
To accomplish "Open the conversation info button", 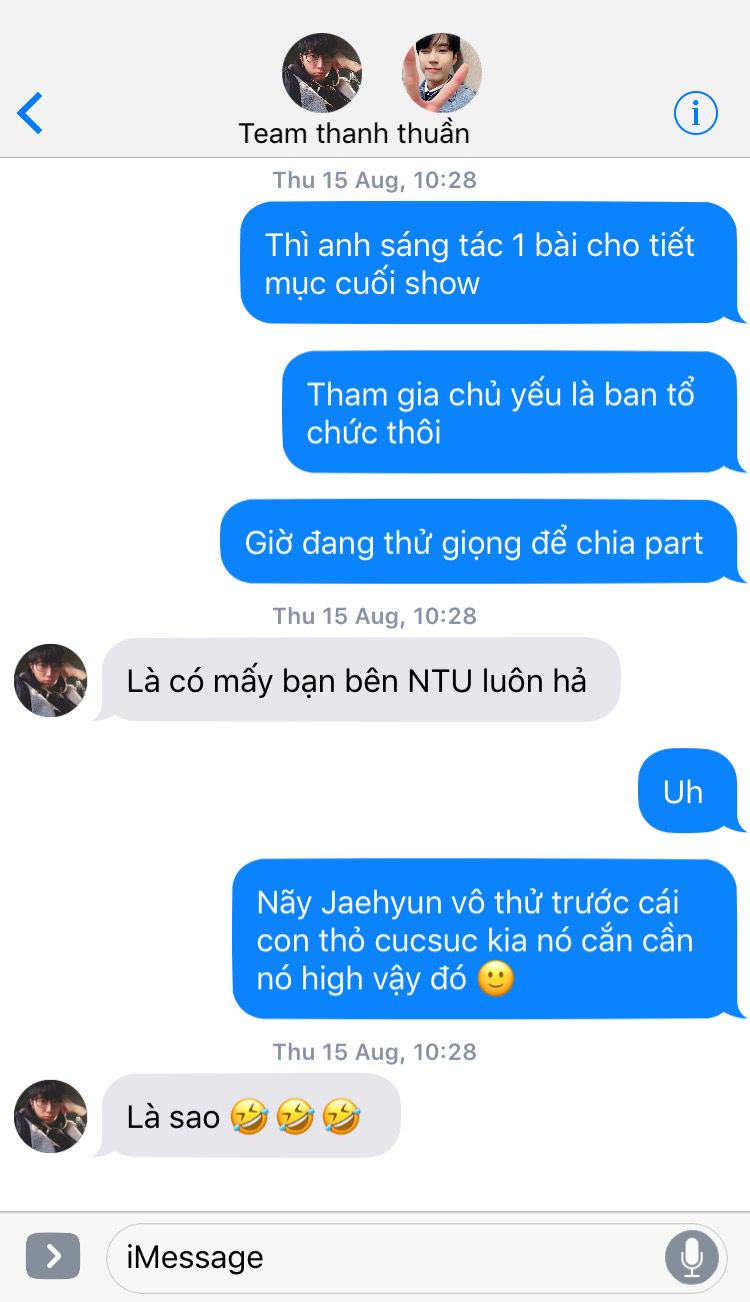I will pyautogui.click(x=696, y=113).
